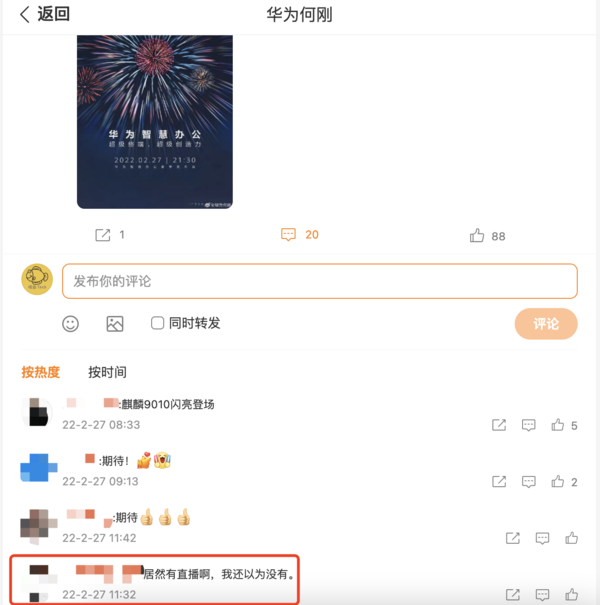600x605 pixels.
Task: Forward the 居然有直播啊 comment
Action: click(x=513, y=594)
